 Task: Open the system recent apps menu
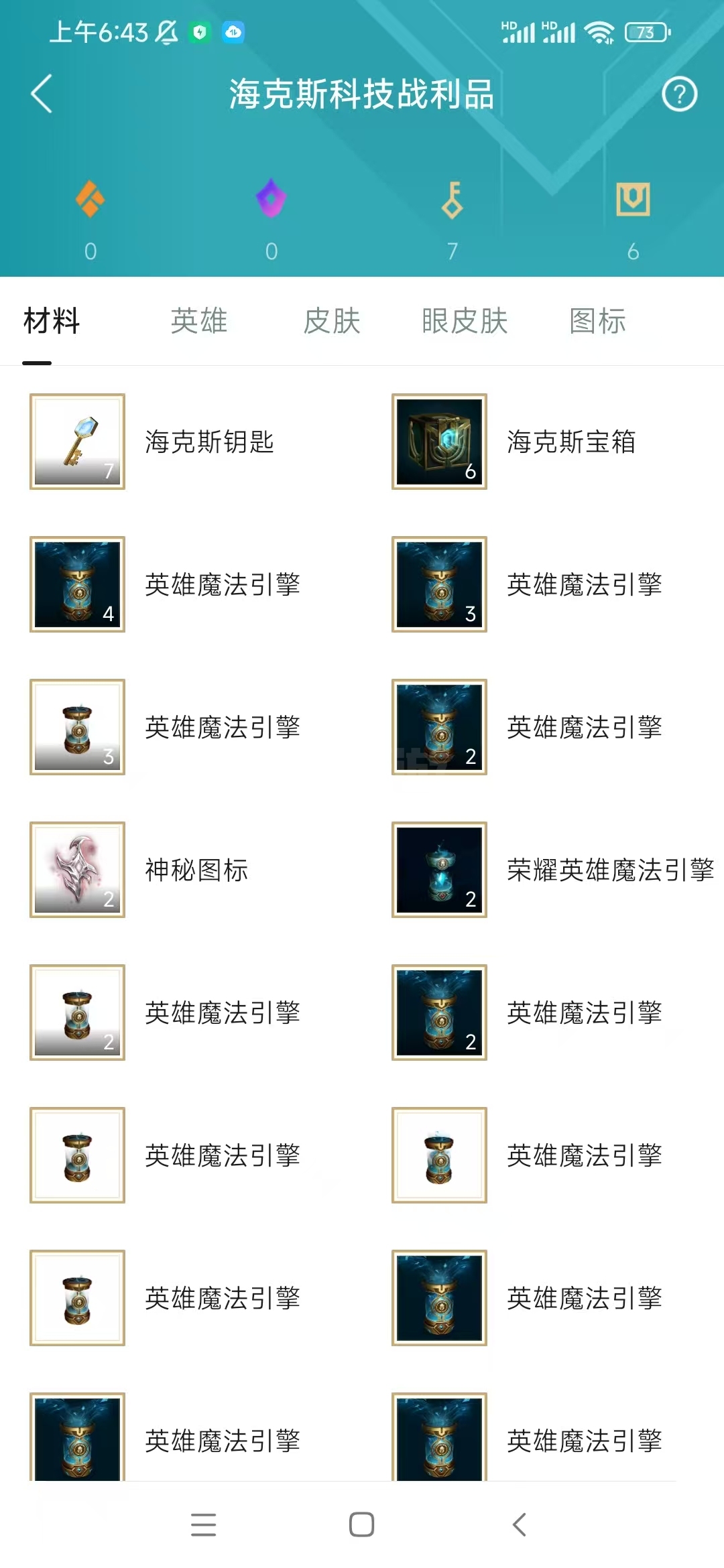point(203,1524)
